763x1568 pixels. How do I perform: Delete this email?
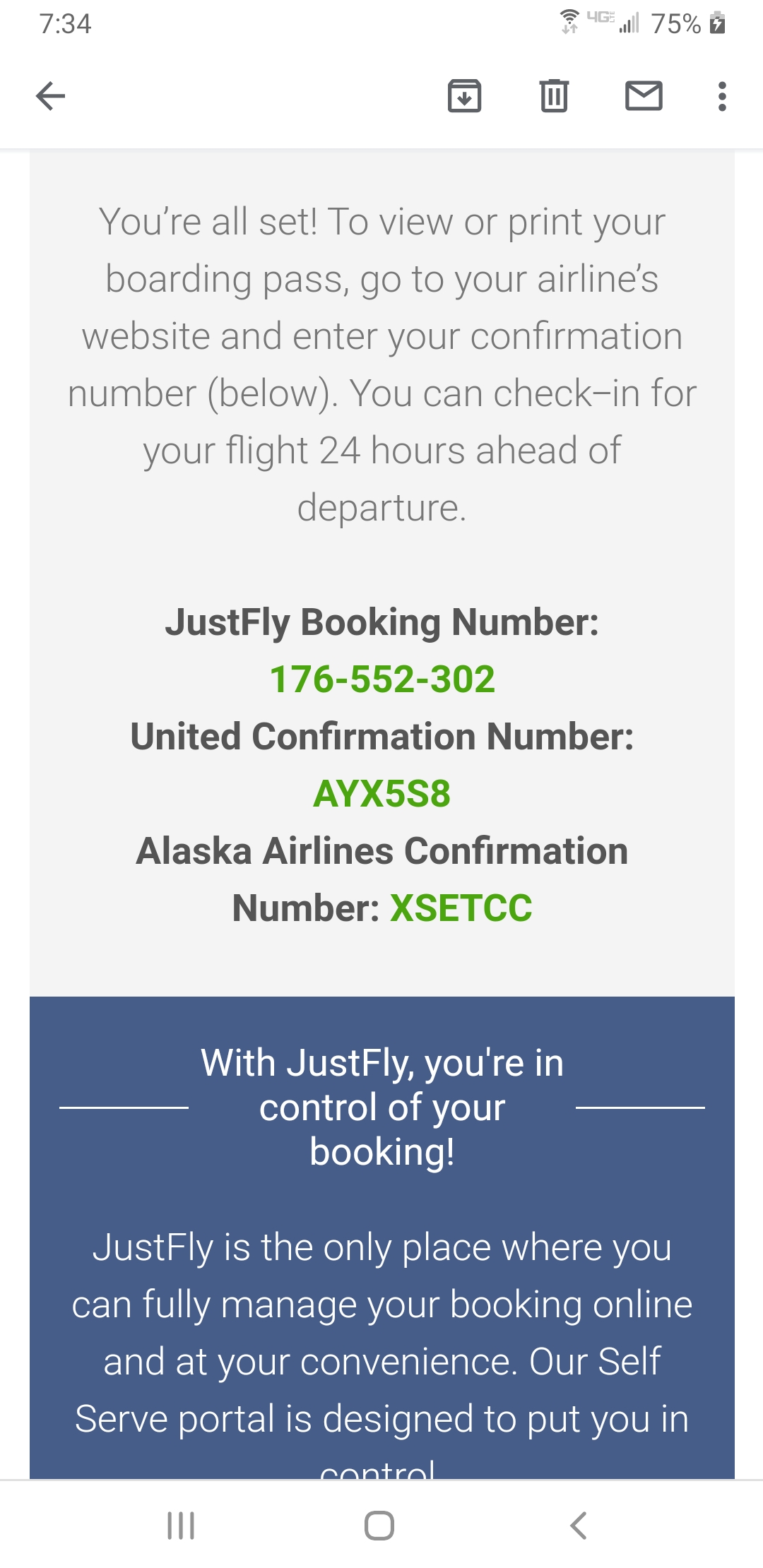pos(554,96)
